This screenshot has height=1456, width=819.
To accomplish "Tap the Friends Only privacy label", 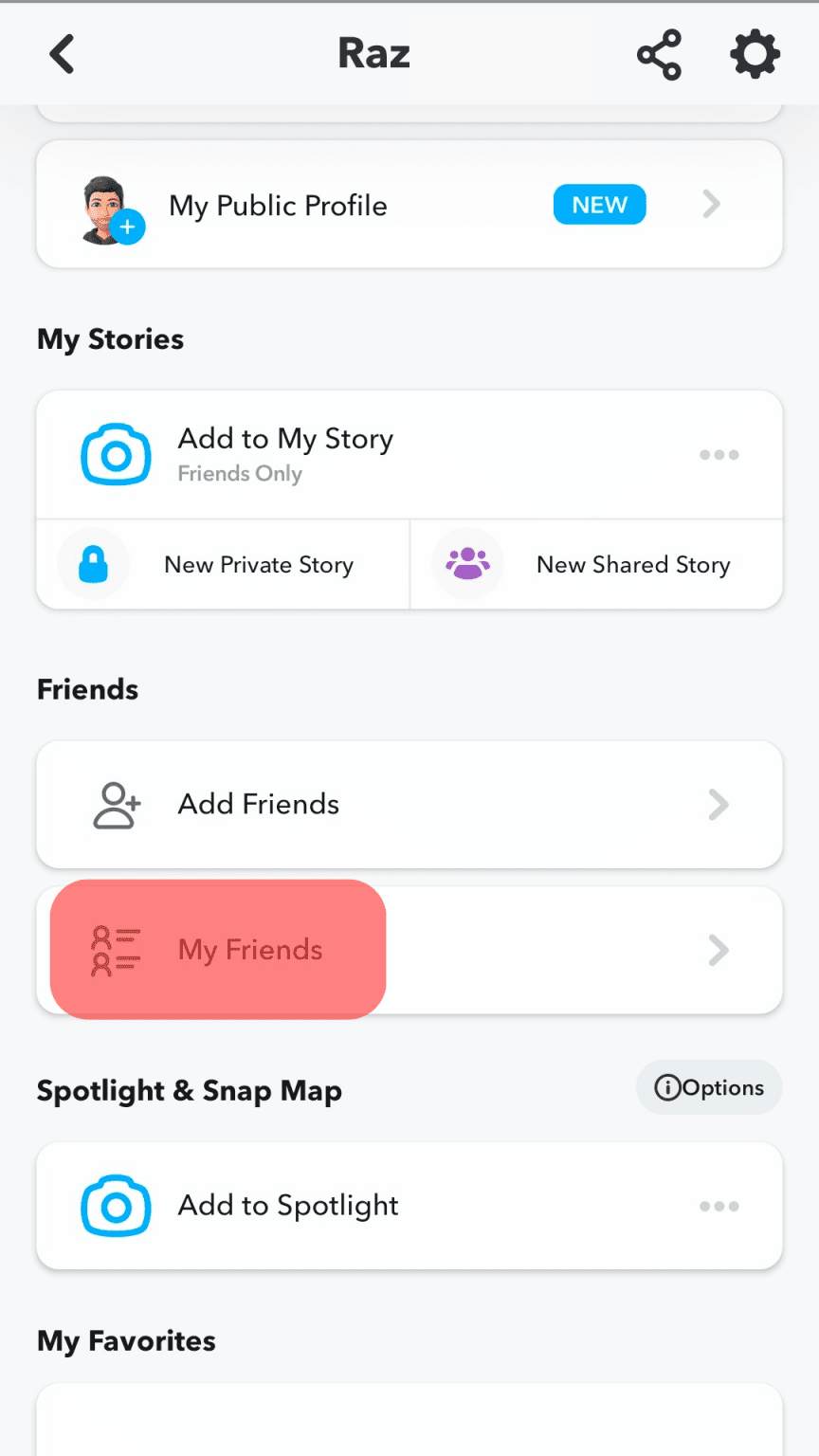I will [240, 474].
